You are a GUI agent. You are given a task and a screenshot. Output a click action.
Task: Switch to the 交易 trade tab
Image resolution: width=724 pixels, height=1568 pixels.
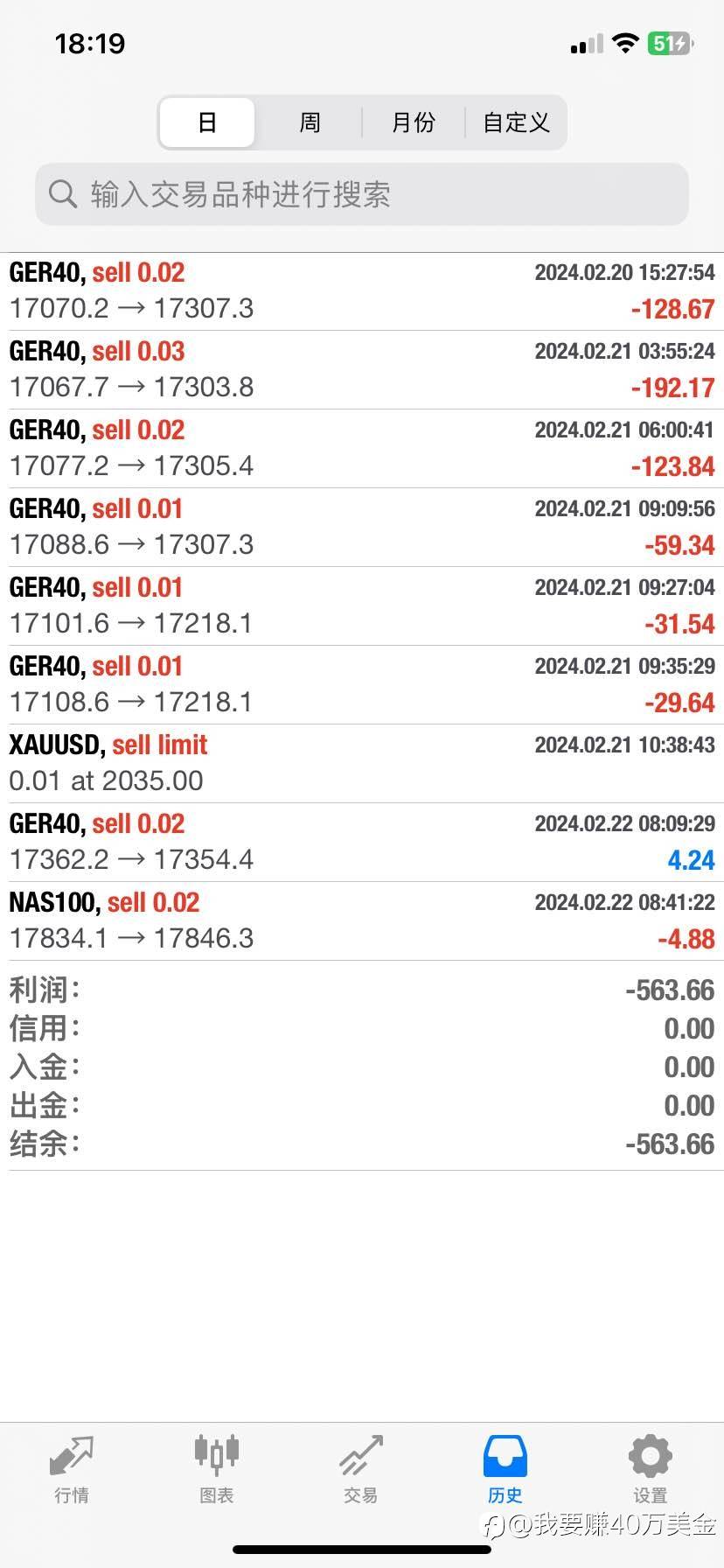point(361,1470)
